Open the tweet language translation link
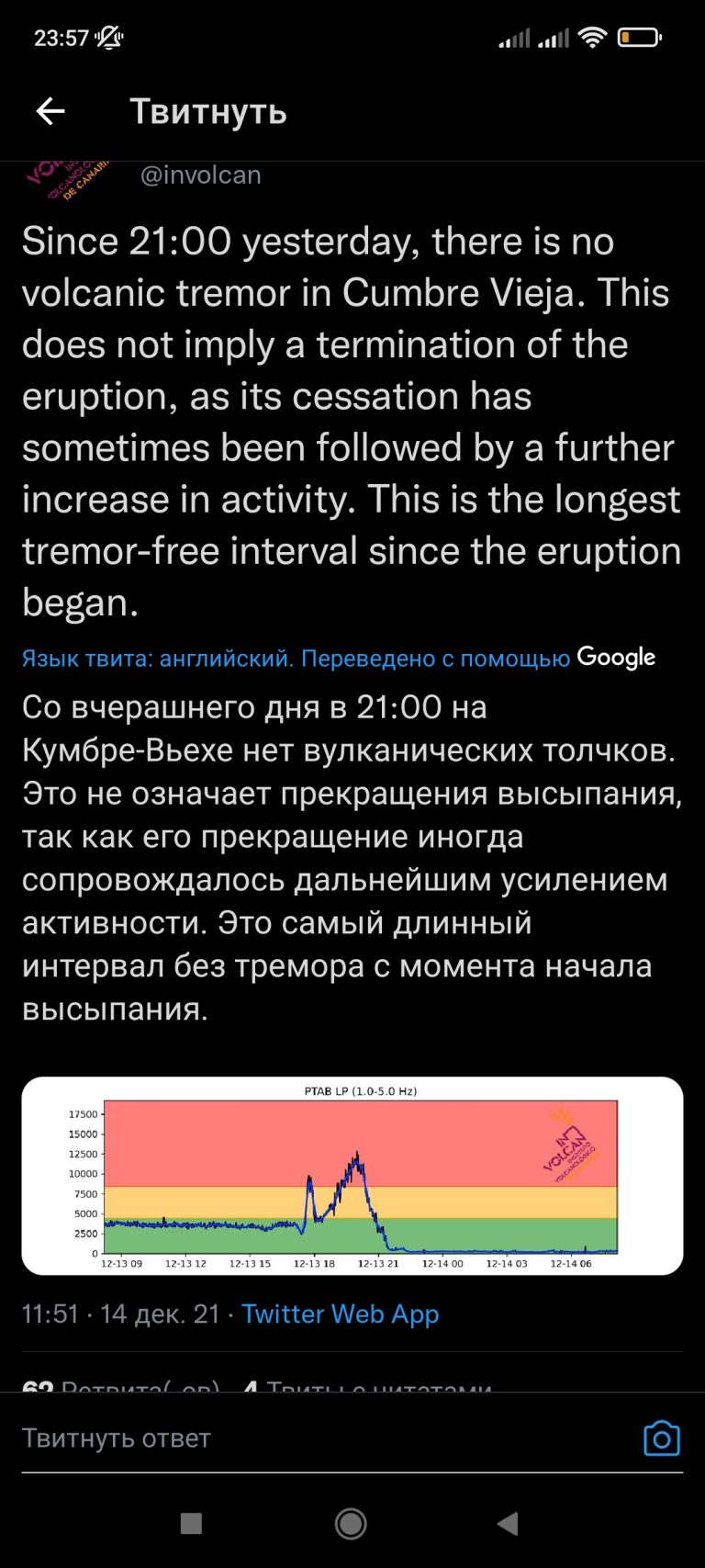Viewport: 705px width, 1568px height. pos(339,658)
